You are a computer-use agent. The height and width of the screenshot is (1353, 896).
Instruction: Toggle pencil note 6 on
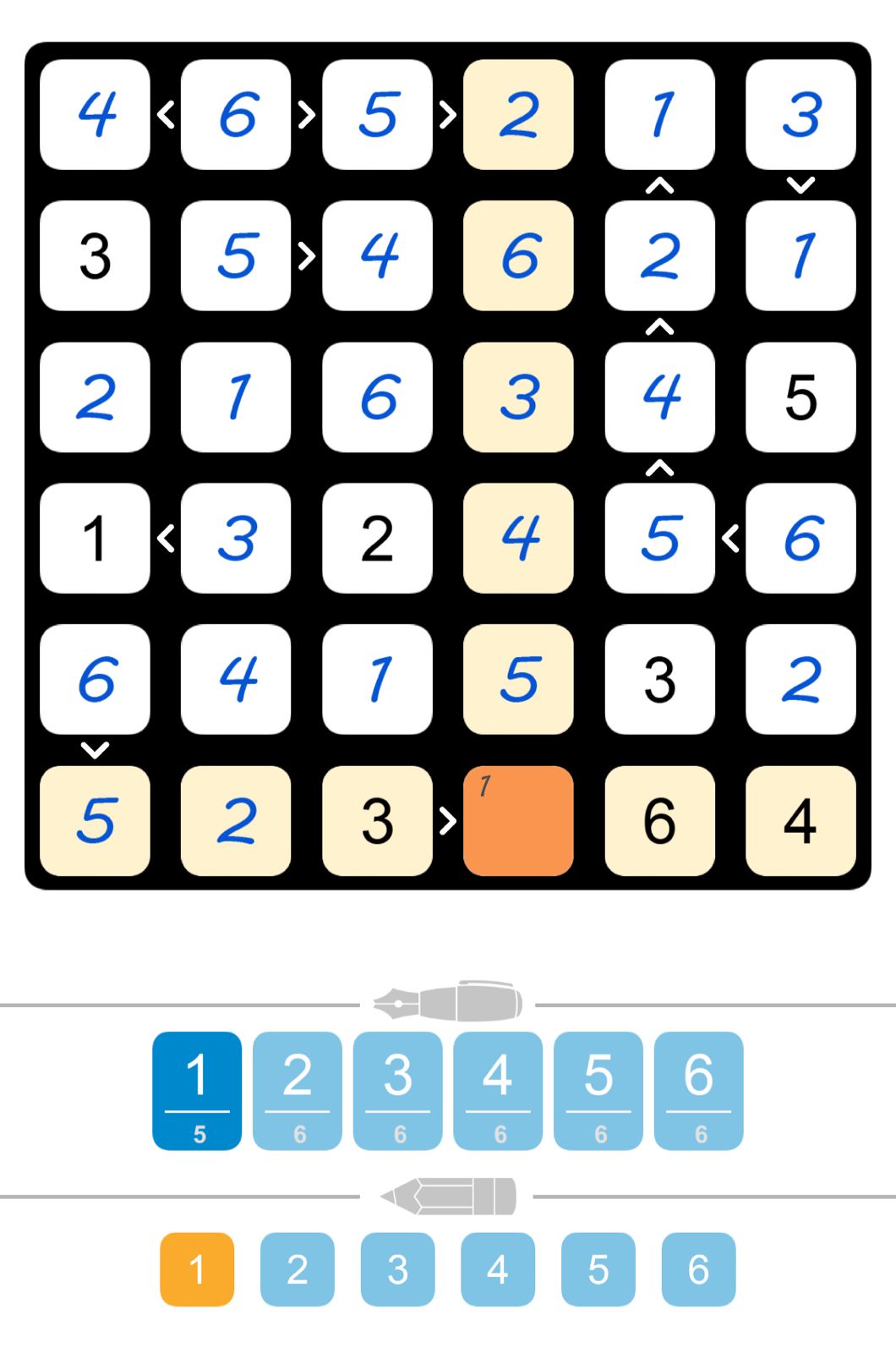pos(698,1268)
